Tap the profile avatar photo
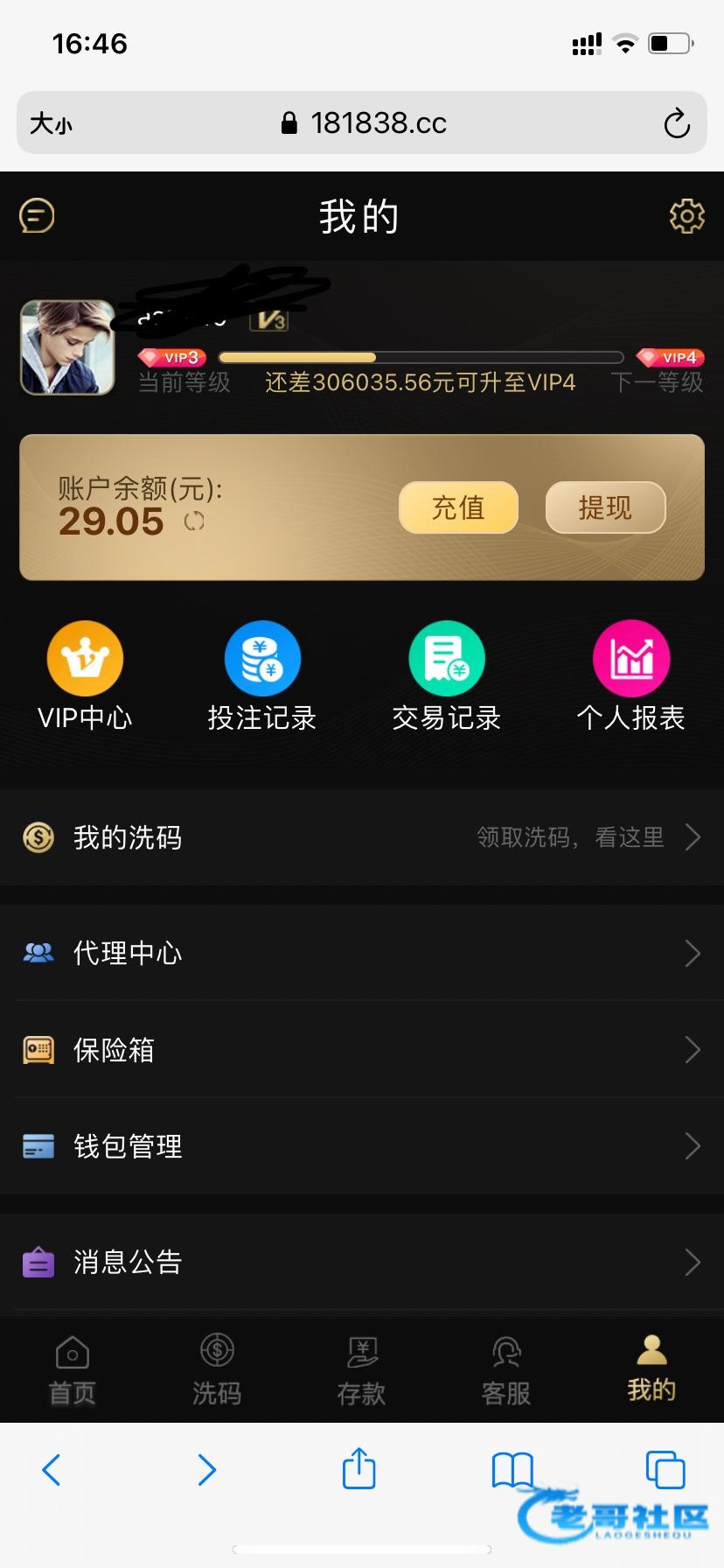This screenshot has width=724, height=1568. click(x=67, y=347)
